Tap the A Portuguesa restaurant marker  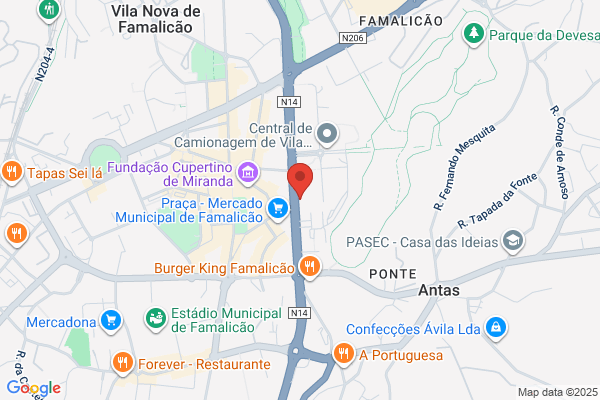(343, 354)
